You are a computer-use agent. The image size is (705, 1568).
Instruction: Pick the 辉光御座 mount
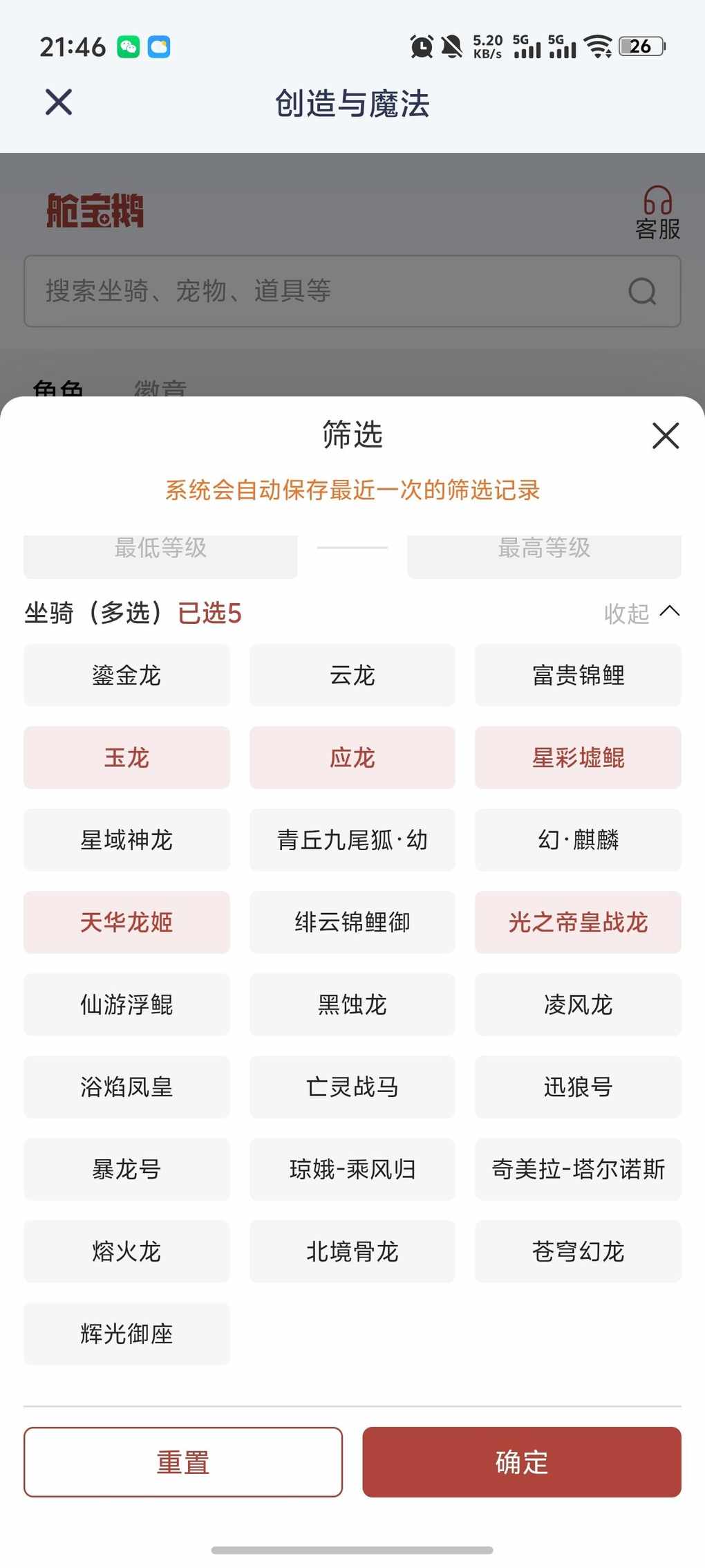(126, 1334)
